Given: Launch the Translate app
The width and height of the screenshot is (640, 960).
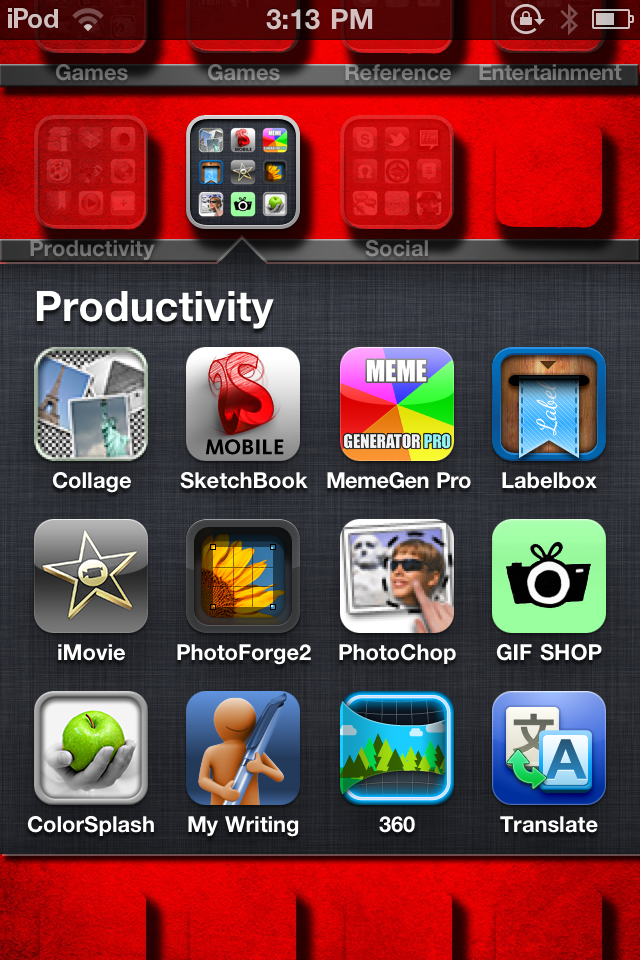Looking at the screenshot, I should 549,748.
